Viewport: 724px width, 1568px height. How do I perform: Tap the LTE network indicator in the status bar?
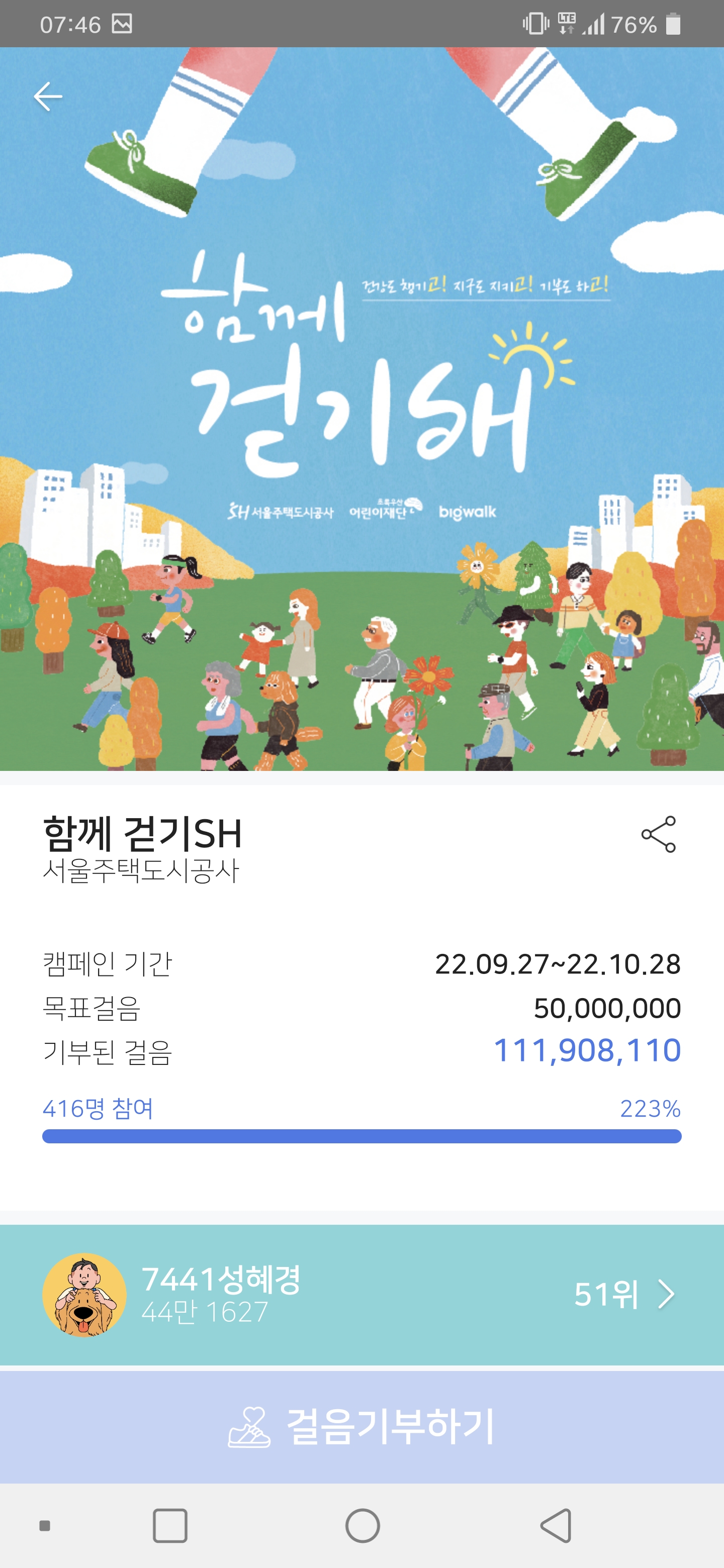click(566, 23)
